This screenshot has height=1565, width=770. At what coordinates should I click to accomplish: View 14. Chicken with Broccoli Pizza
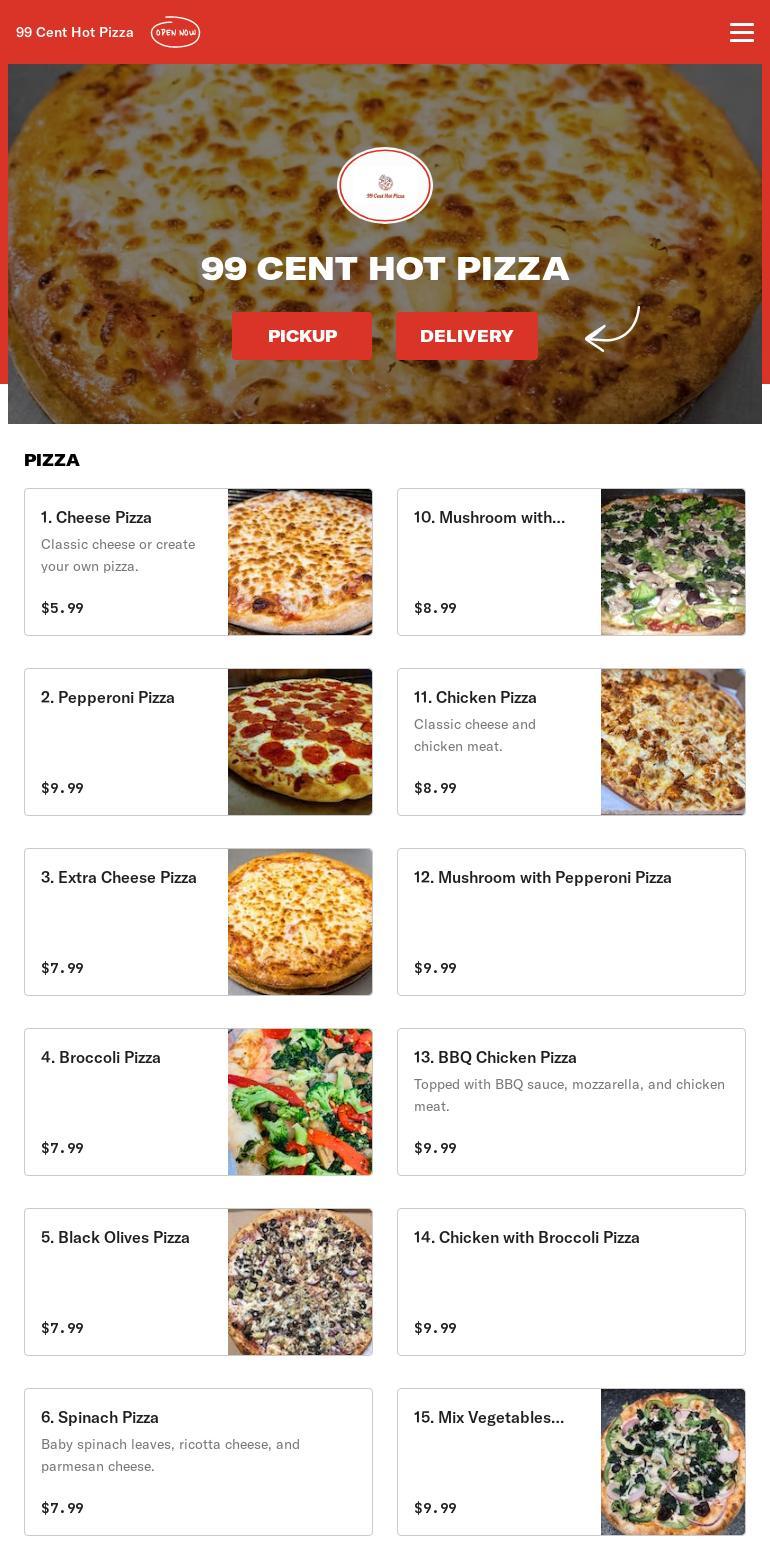point(571,1282)
